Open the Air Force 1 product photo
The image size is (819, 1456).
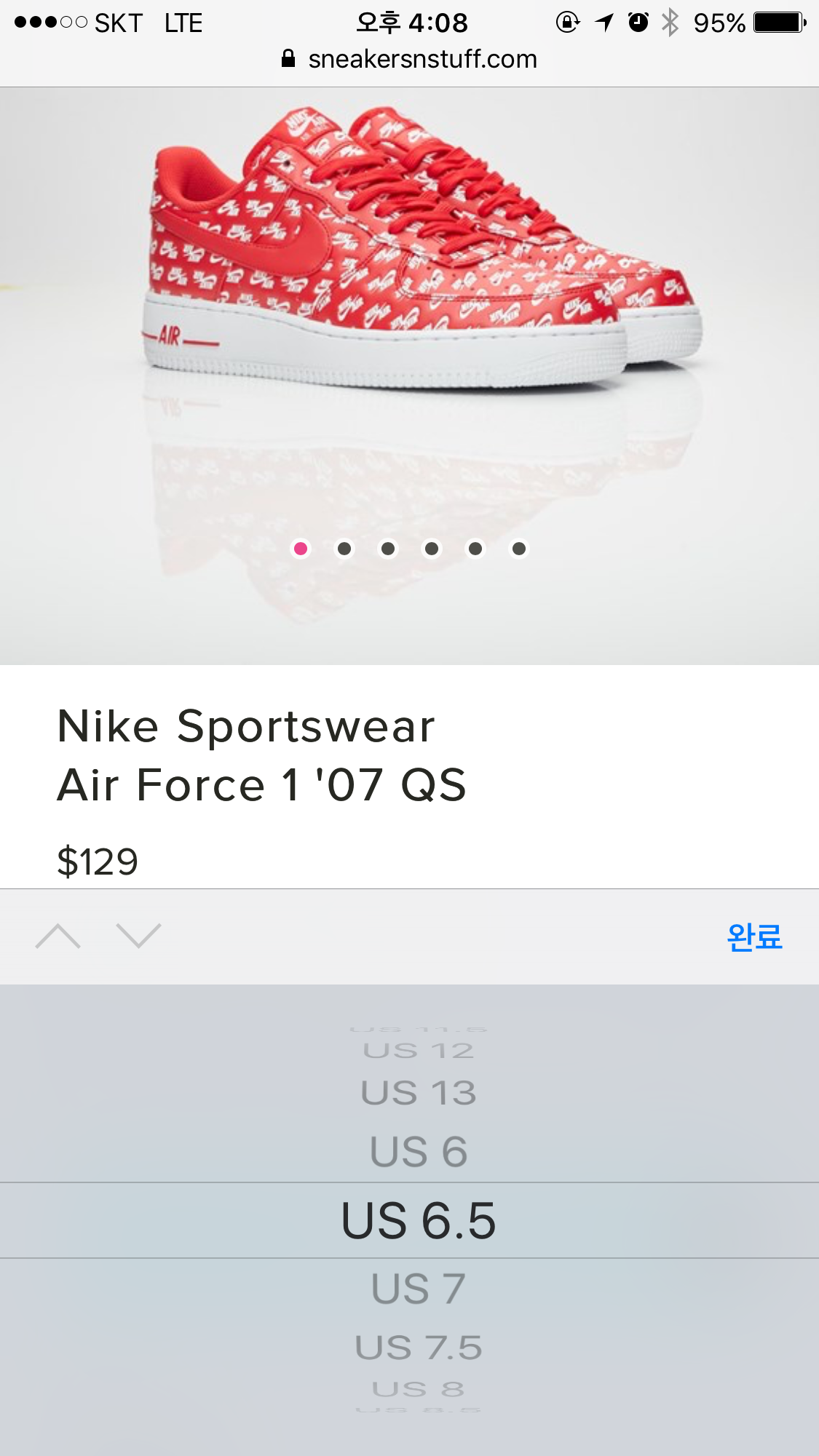(x=422, y=247)
